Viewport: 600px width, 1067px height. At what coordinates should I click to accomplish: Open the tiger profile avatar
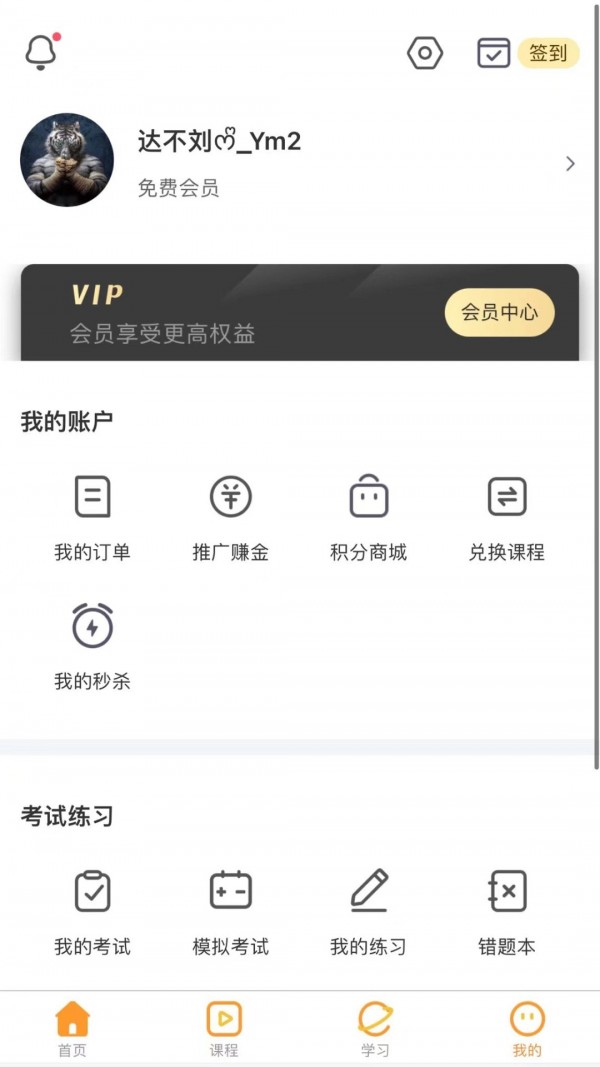pyautogui.click(x=67, y=160)
